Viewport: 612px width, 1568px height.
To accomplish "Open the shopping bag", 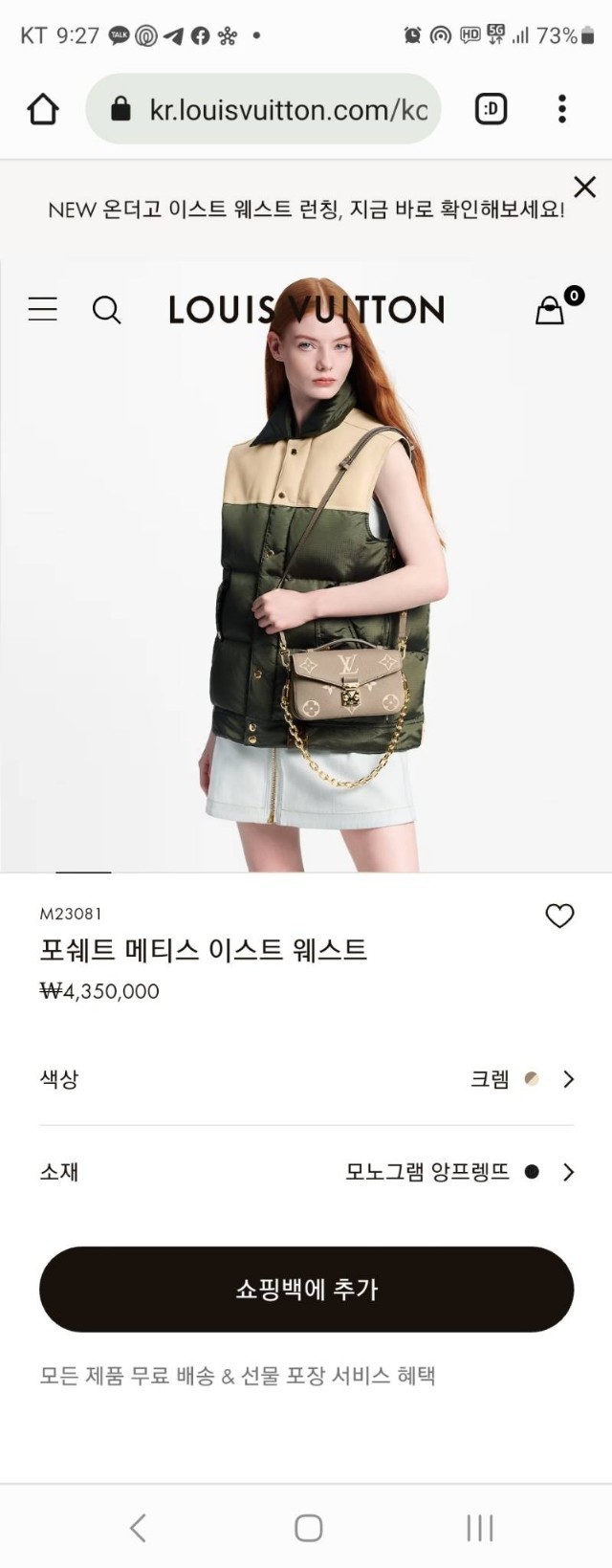I will tap(551, 310).
